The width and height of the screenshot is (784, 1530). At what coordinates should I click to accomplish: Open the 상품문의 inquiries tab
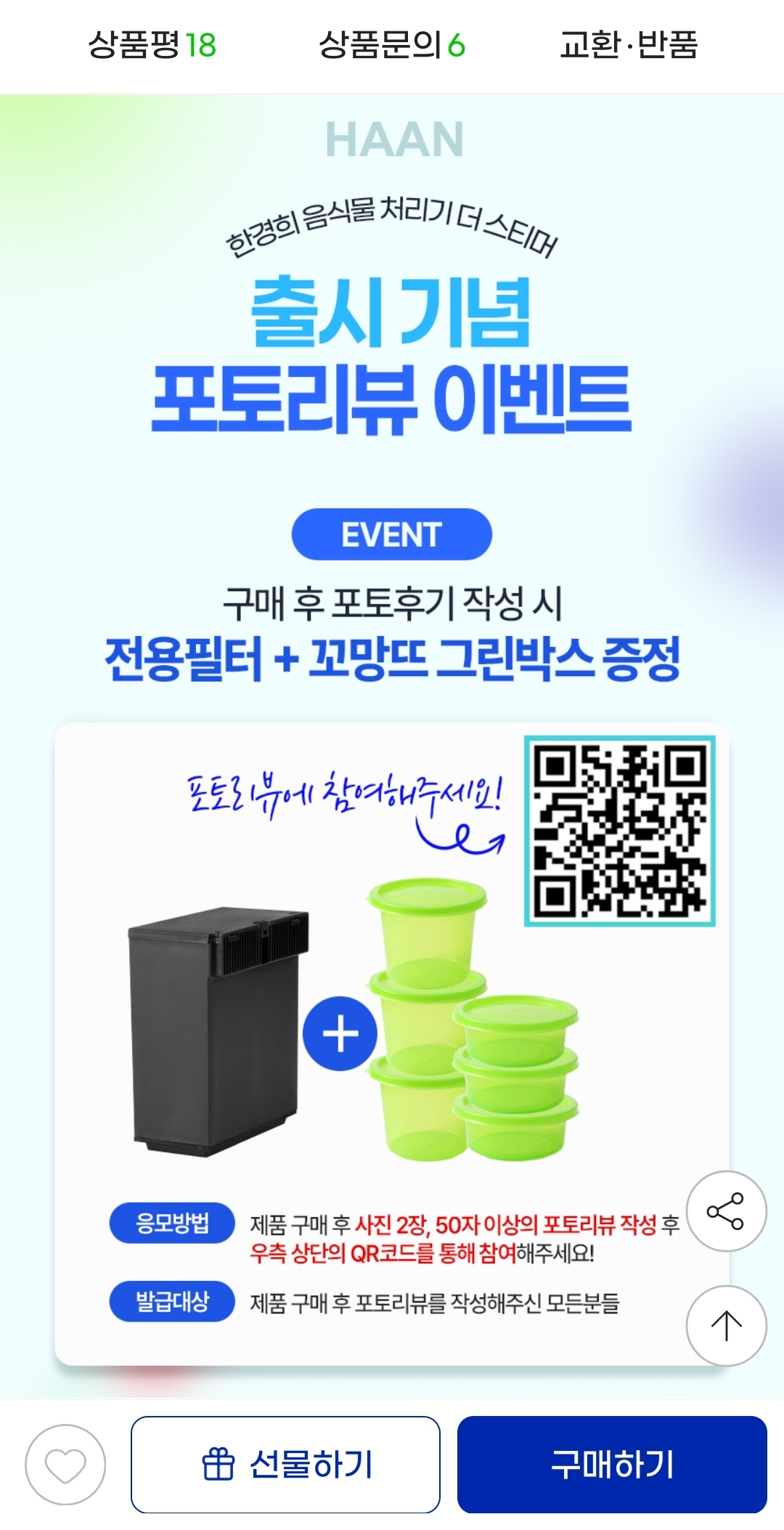[391, 45]
